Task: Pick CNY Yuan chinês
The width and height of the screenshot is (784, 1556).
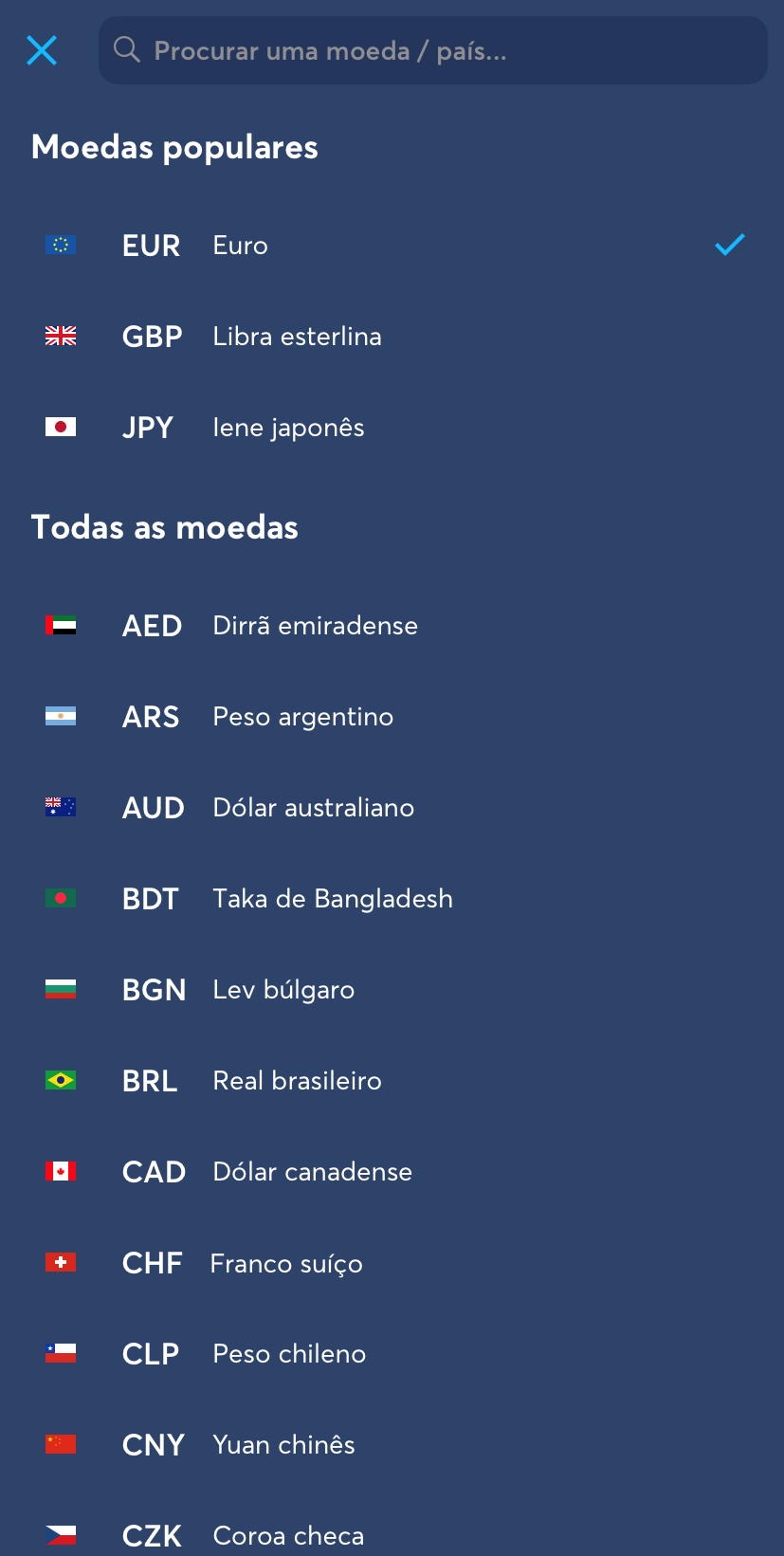Action: click(392, 1445)
